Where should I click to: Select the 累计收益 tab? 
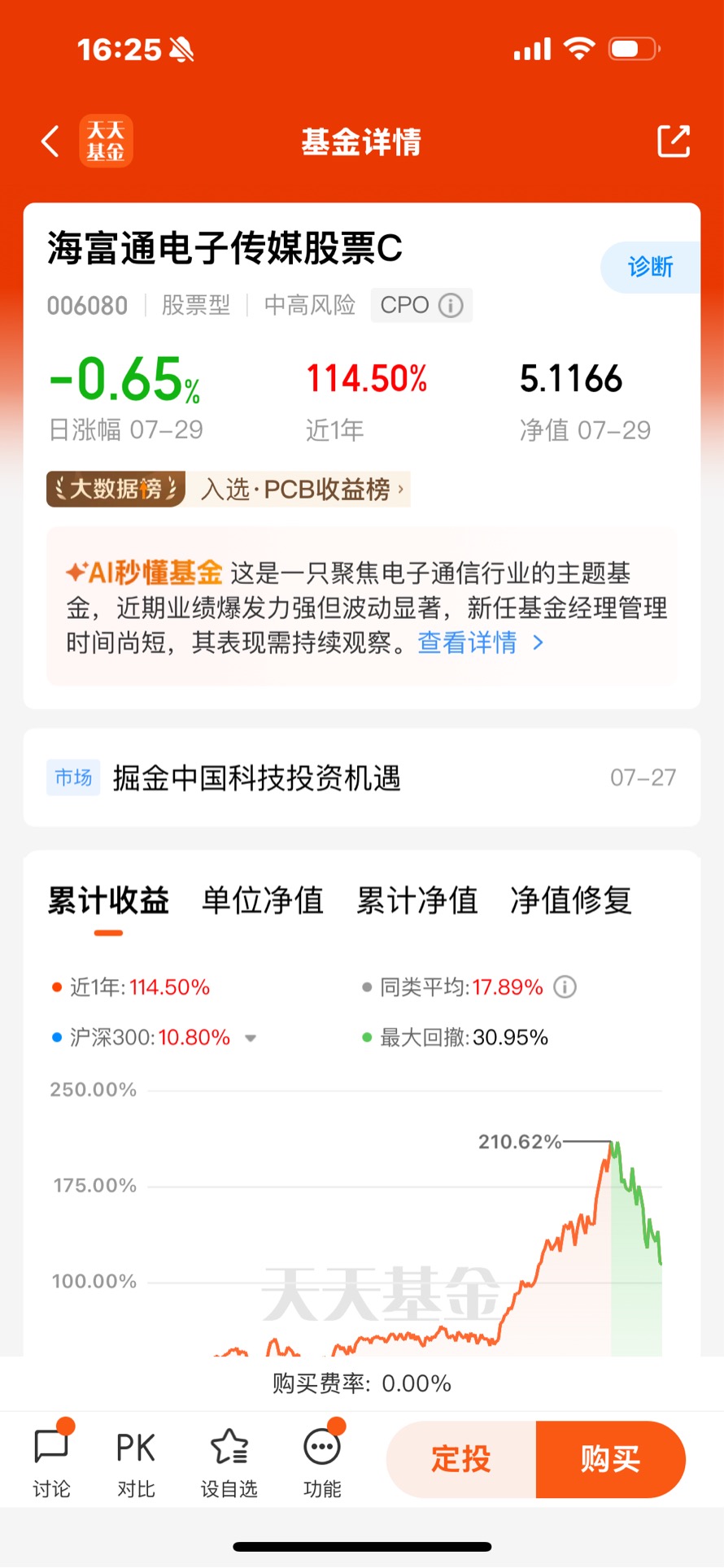pos(108,901)
